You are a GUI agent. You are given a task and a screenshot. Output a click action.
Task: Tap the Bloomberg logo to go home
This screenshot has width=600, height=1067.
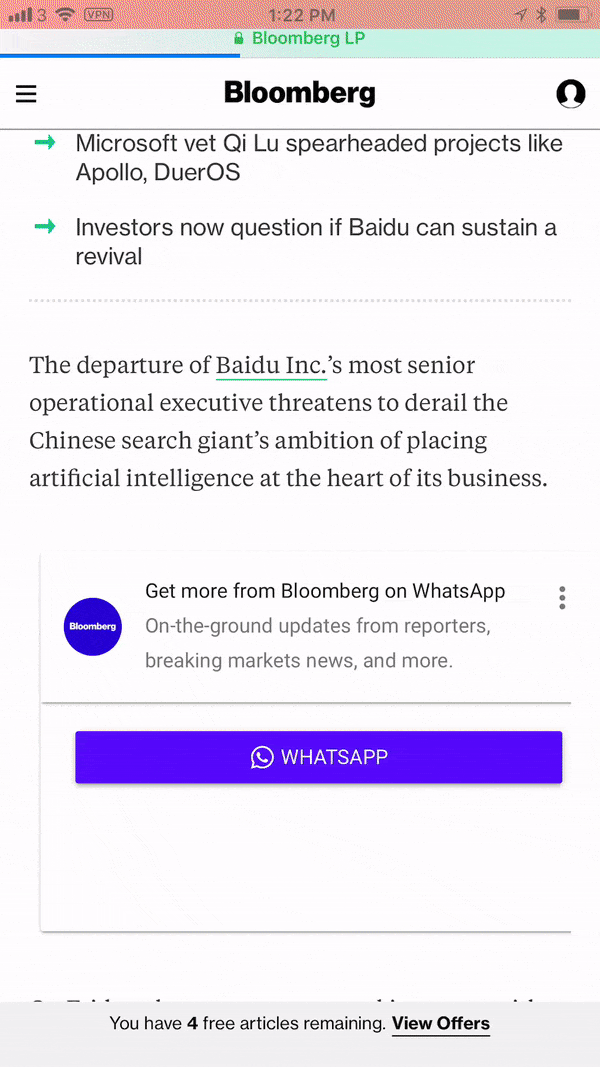(299, 94)
